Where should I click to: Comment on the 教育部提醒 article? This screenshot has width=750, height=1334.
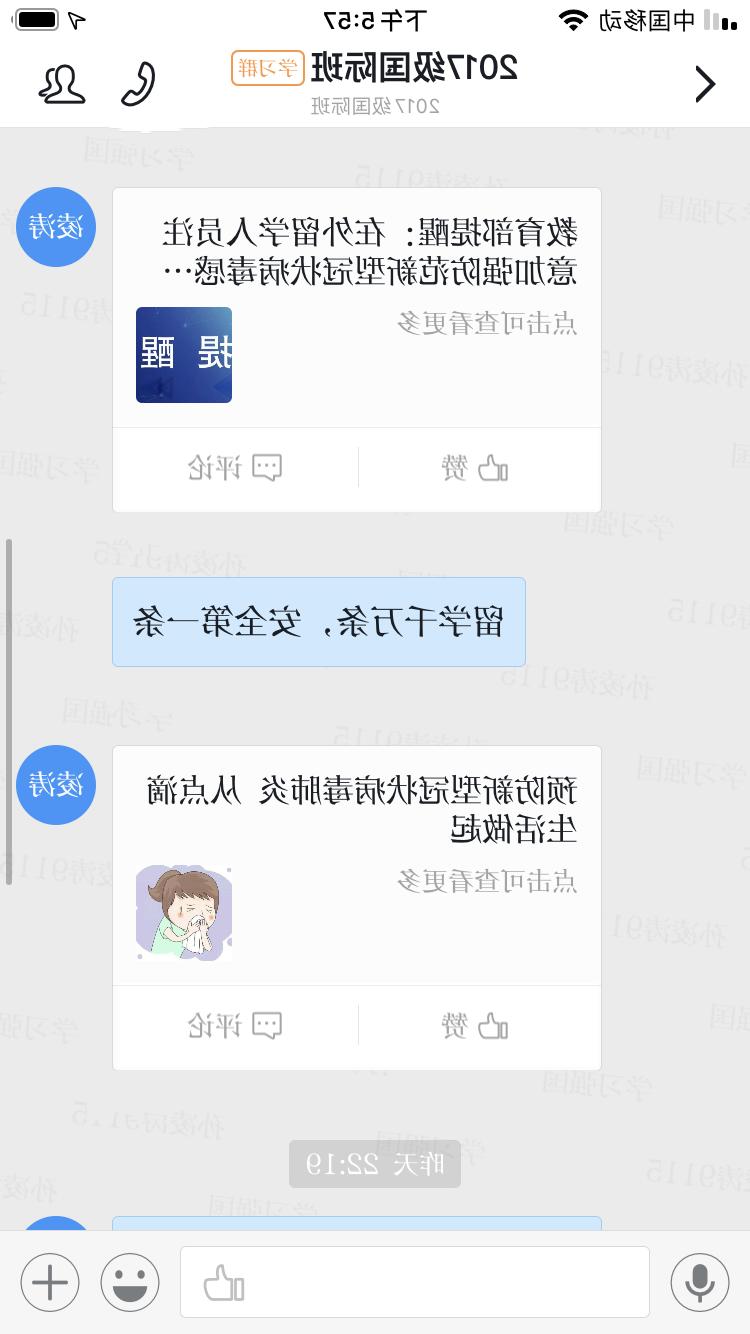[x=236, y=467]
